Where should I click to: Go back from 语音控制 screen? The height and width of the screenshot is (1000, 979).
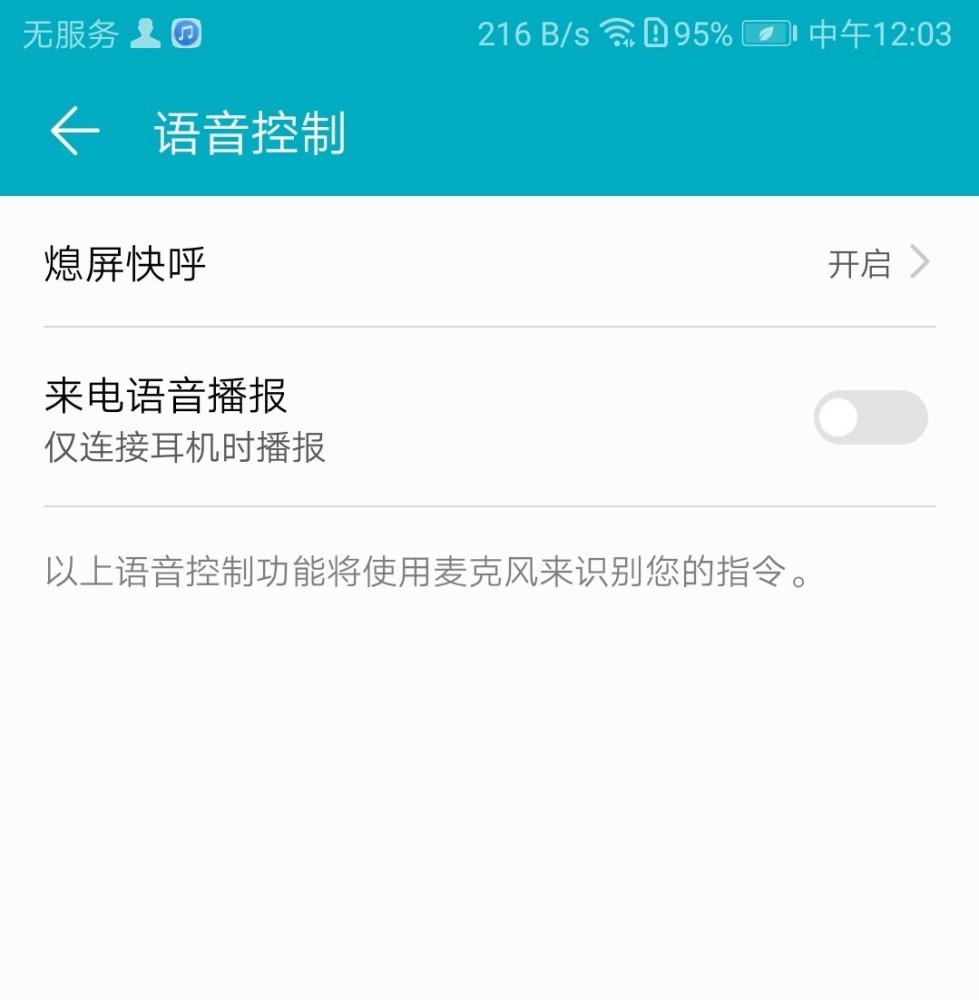click(x=75, y=132)
